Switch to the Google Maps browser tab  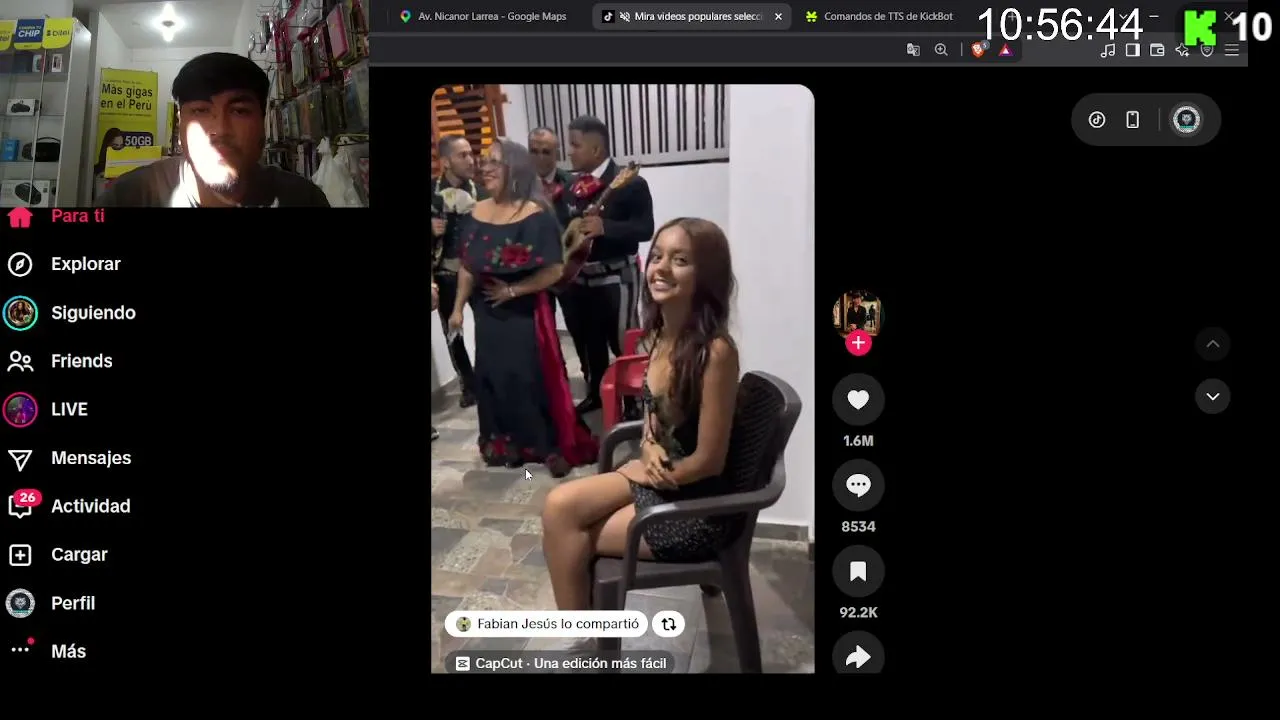coord(483,16)
